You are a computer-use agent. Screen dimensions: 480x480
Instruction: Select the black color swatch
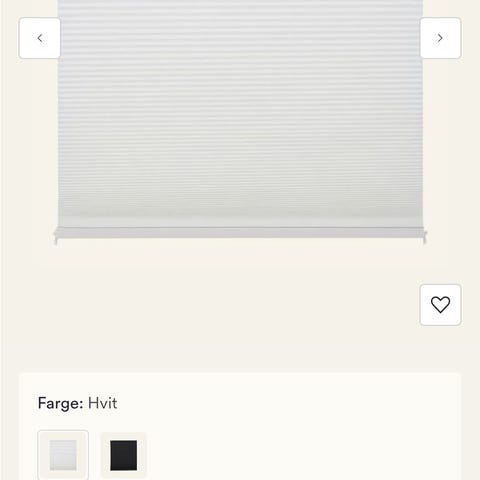coord(124,455)
